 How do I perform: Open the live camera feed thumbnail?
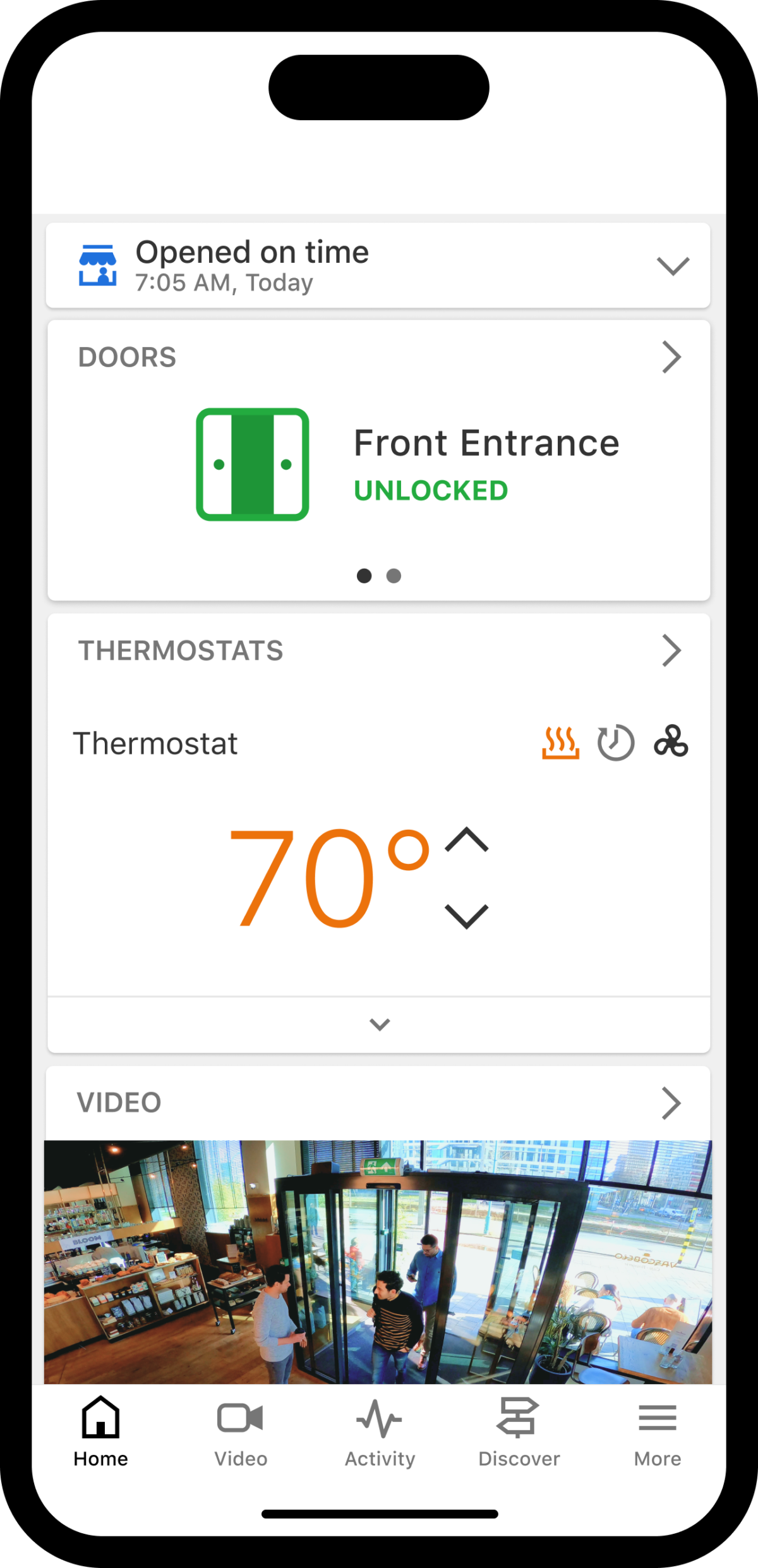tap(378, 1261)
